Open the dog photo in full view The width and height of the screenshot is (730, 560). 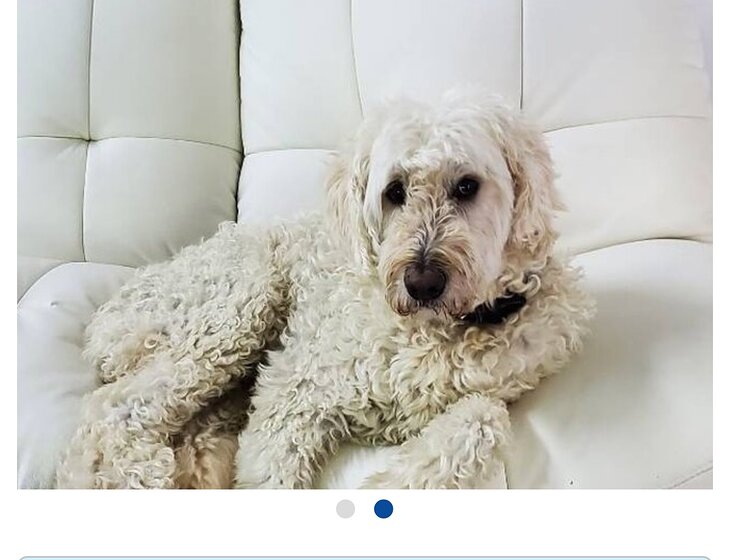[x=364, y=244]
